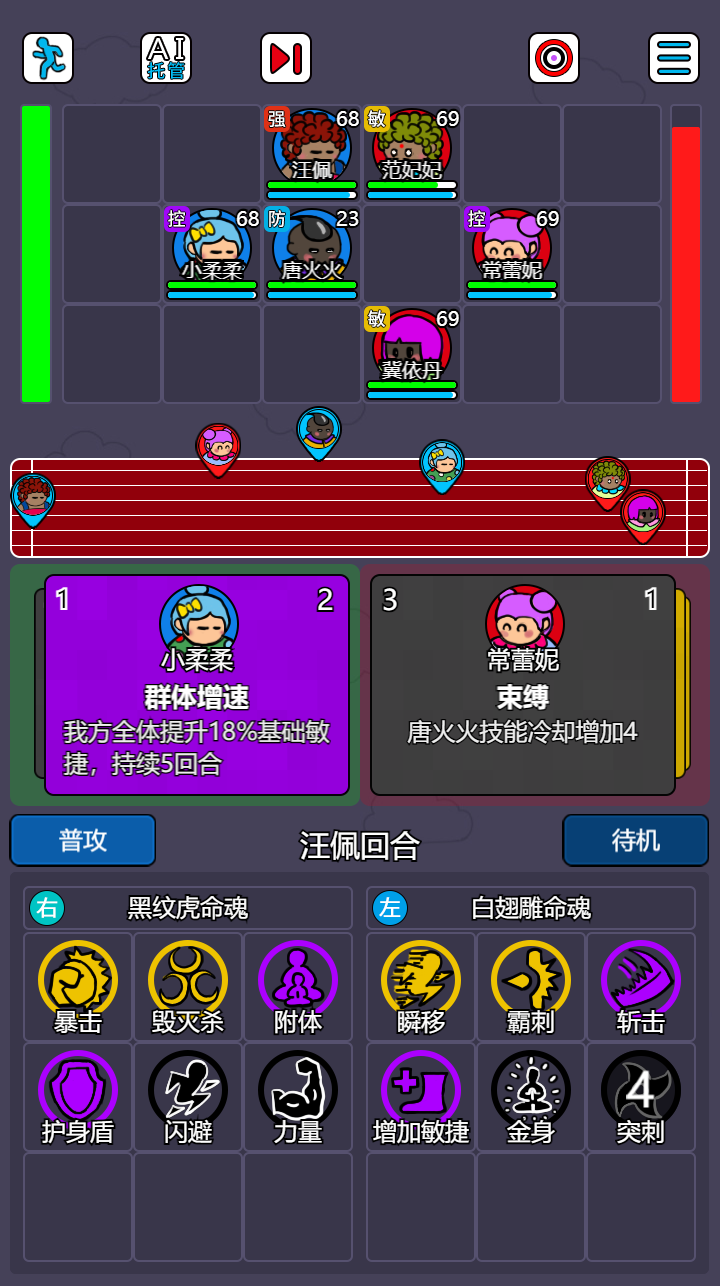Use the 护身盾 shield skill
The image size is (720, 1286).
point(78,1096)
